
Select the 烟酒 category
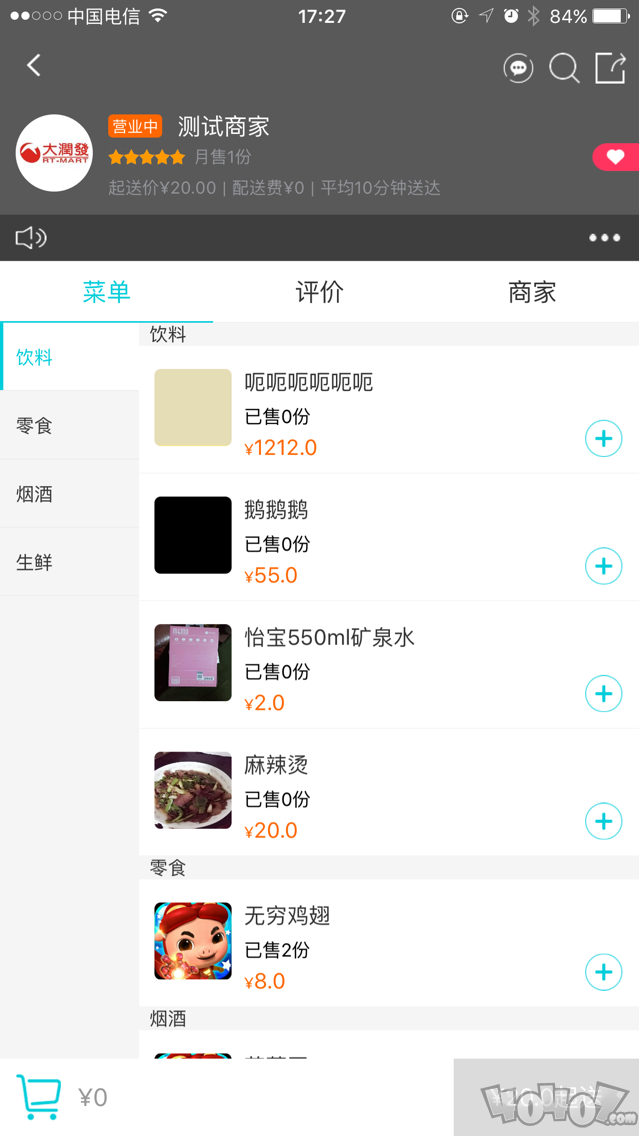[70, 494]
